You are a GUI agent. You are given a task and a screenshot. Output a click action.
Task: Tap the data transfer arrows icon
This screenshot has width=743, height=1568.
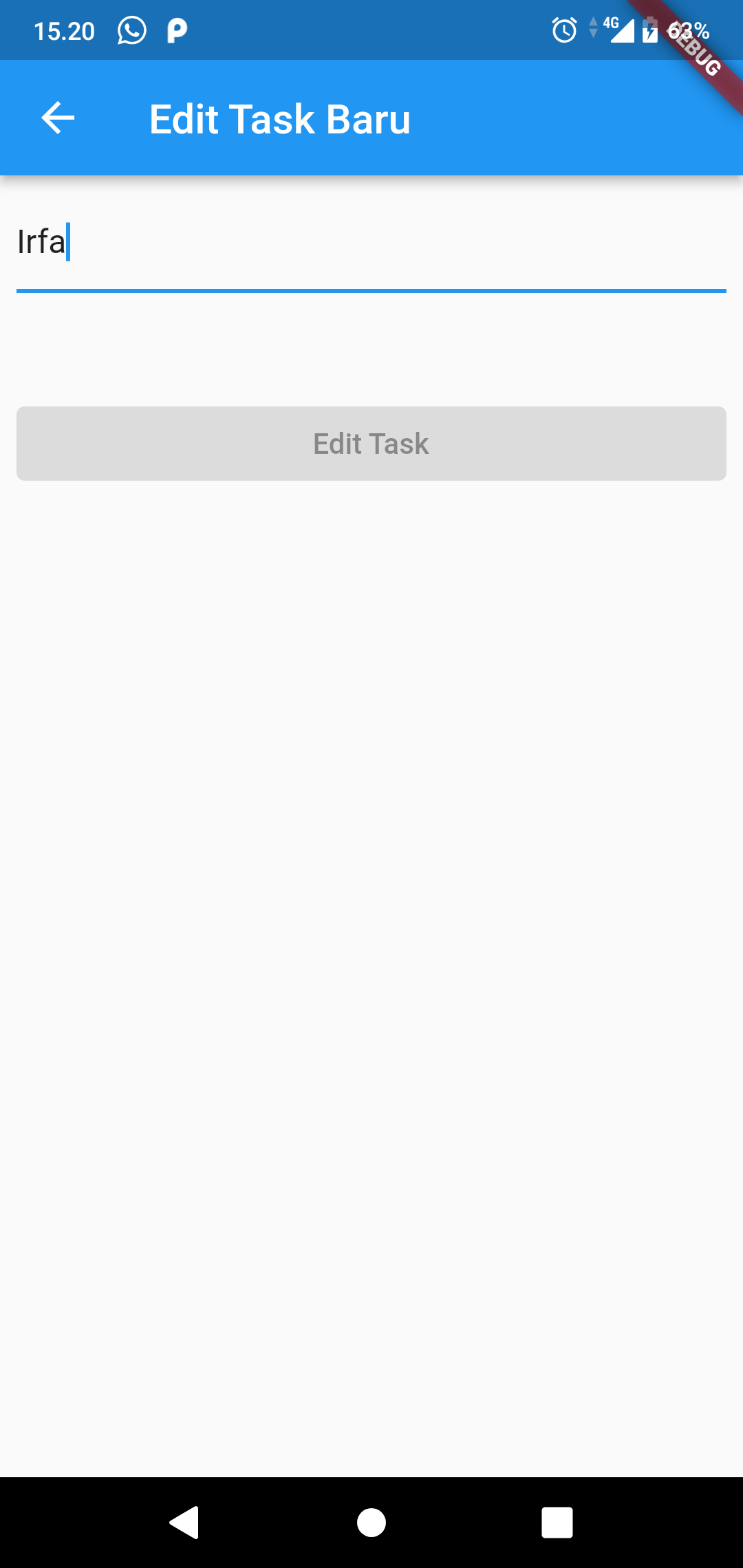point(593,30)
